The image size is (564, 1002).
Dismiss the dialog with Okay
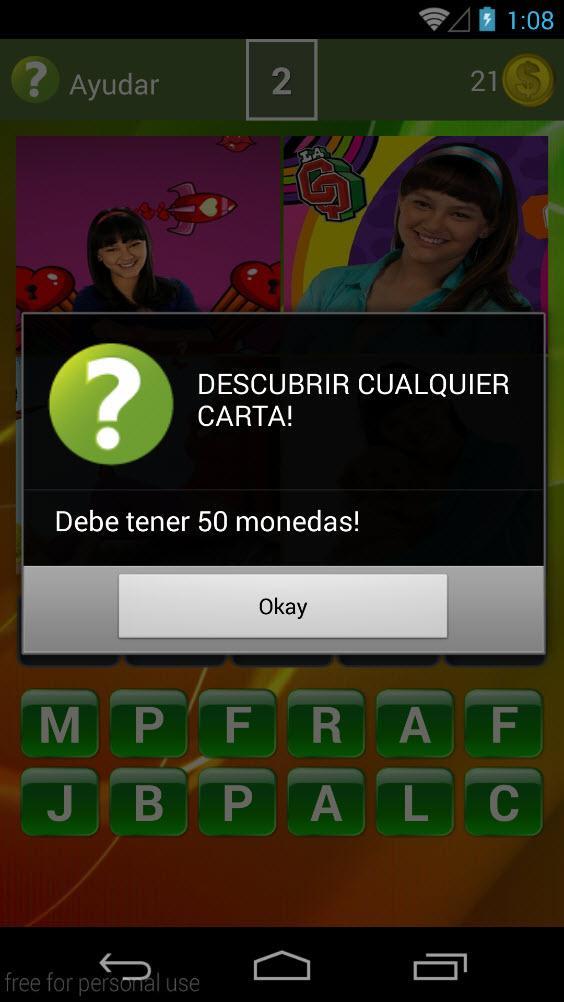[x=282, y=606]
